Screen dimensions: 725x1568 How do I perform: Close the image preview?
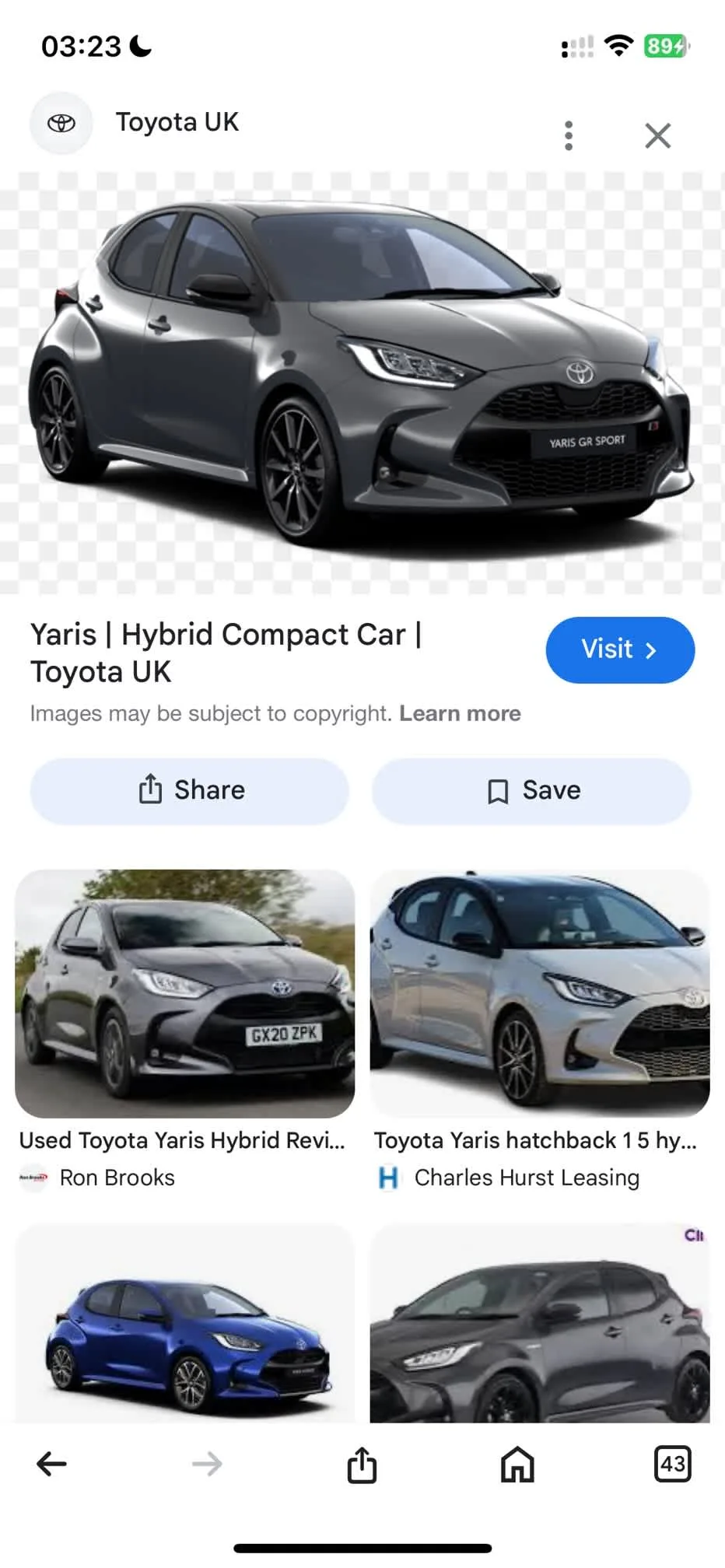tap(657, 136)
